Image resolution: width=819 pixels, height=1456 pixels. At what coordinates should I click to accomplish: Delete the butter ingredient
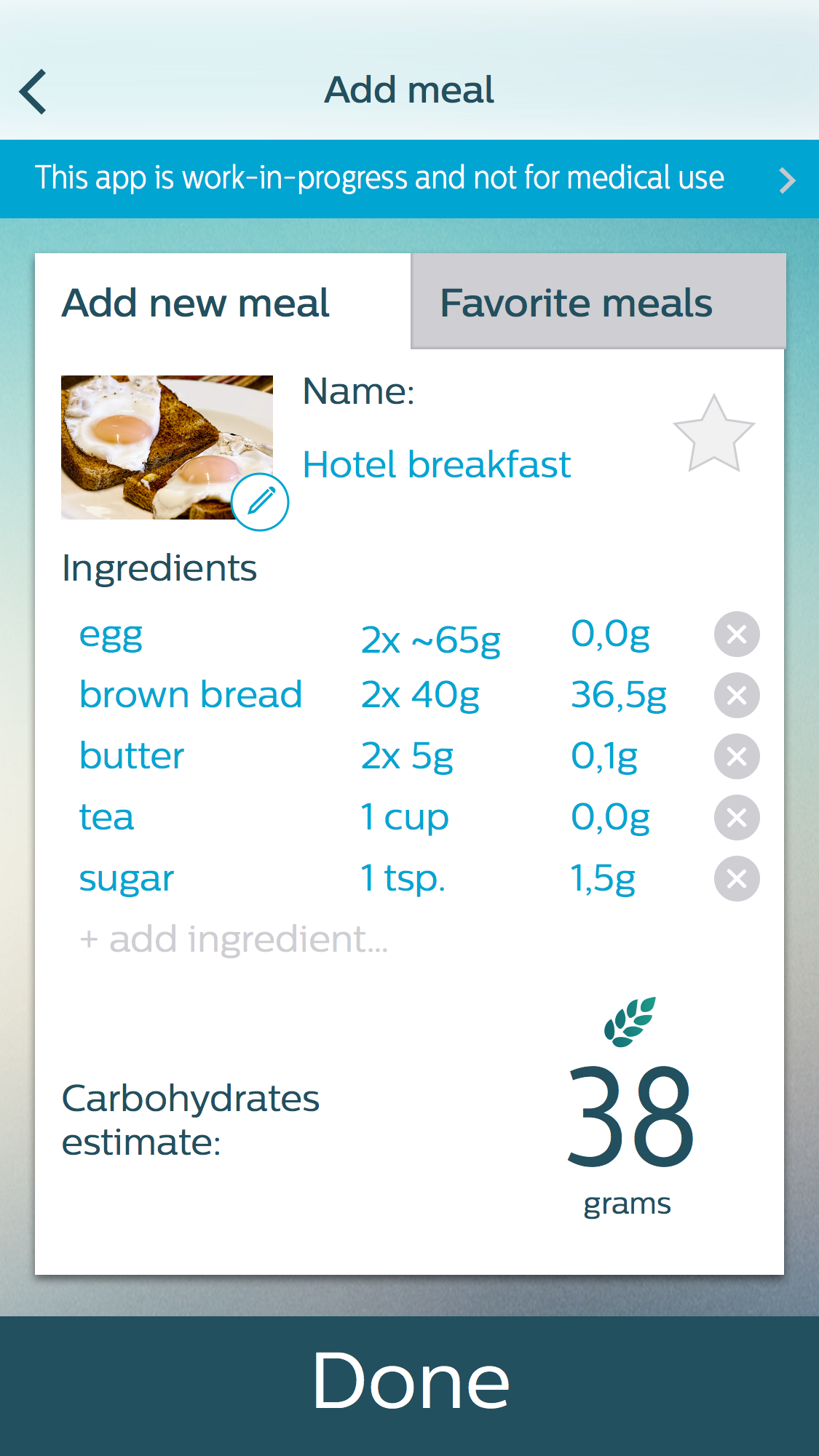737,757
